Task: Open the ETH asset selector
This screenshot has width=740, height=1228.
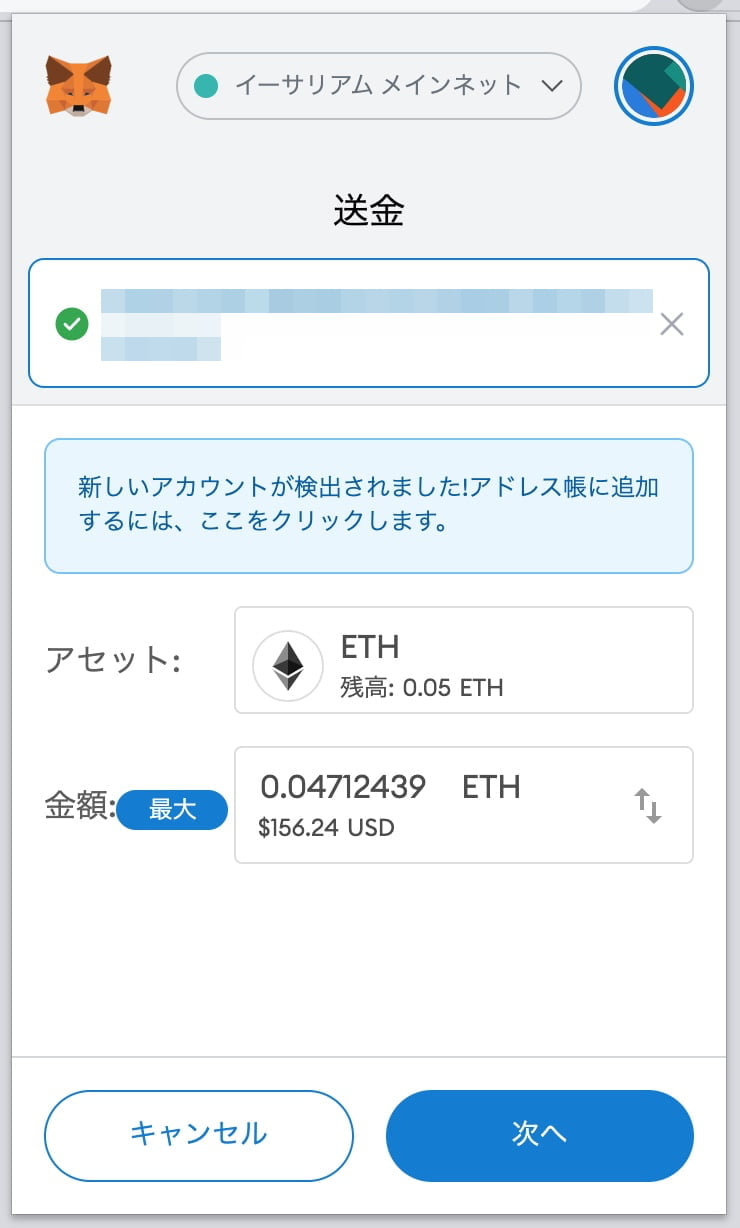Action: tap(463, 660)
